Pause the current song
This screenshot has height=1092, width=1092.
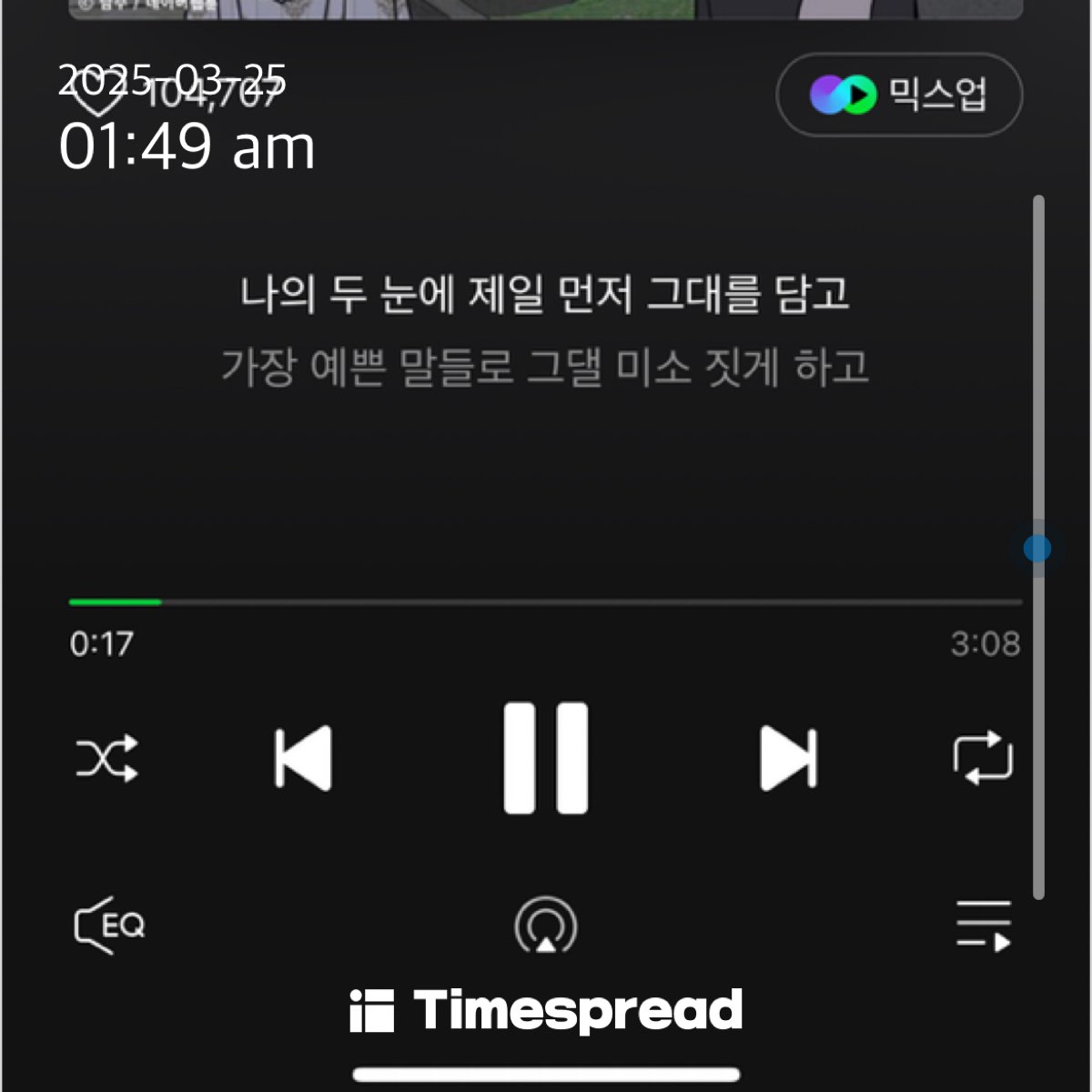pos(546,758)
